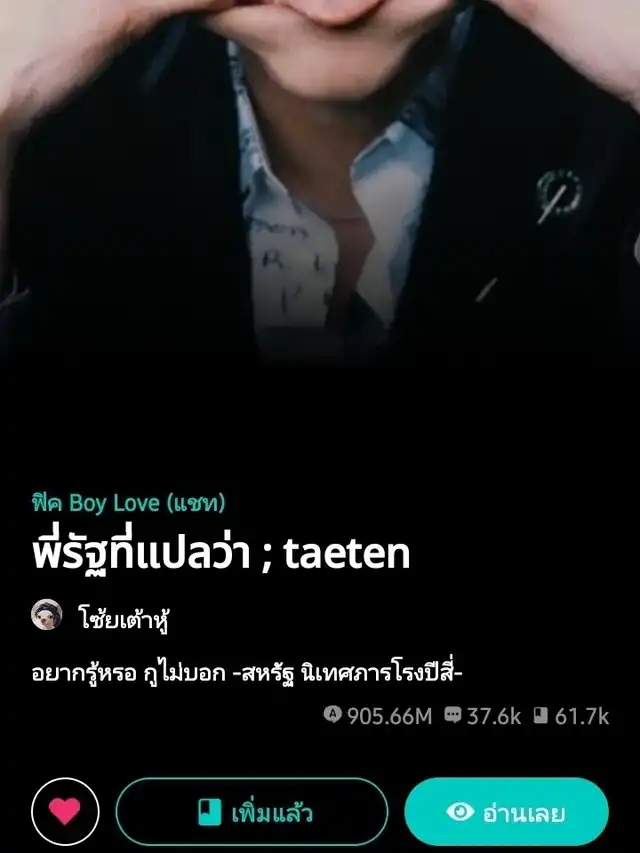640x853 pixels.
Task: Tap the เพิ่มแล้ว library button
Action: [251, 812]
